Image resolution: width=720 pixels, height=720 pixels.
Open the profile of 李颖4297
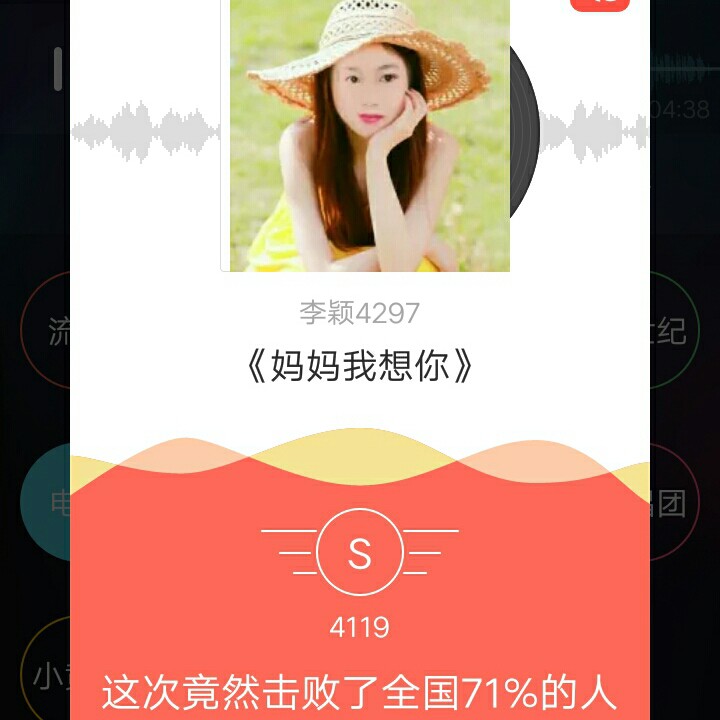coord(359,313)
